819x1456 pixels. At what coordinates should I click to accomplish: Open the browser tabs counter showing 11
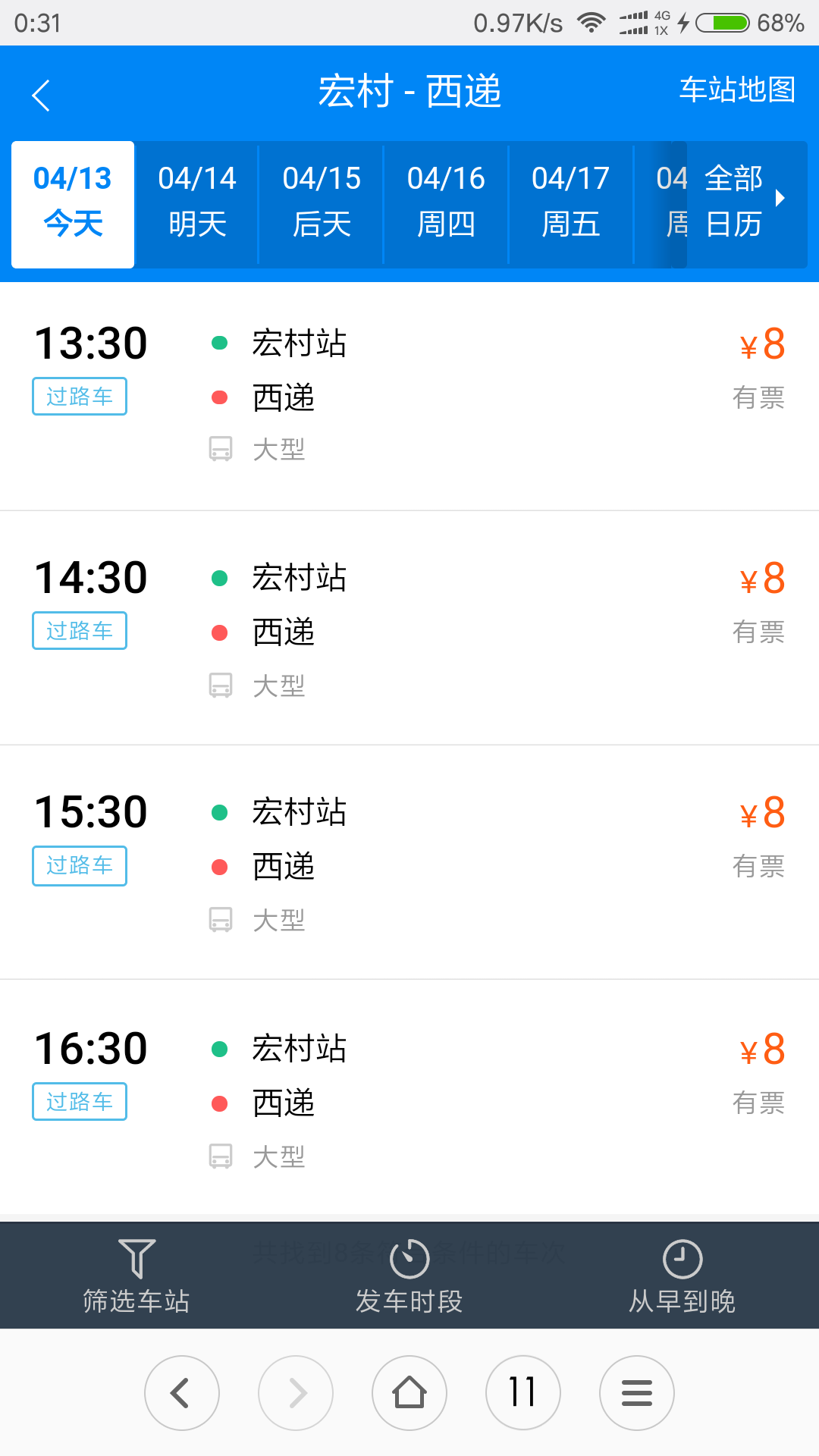click(x=523, y=1393)
